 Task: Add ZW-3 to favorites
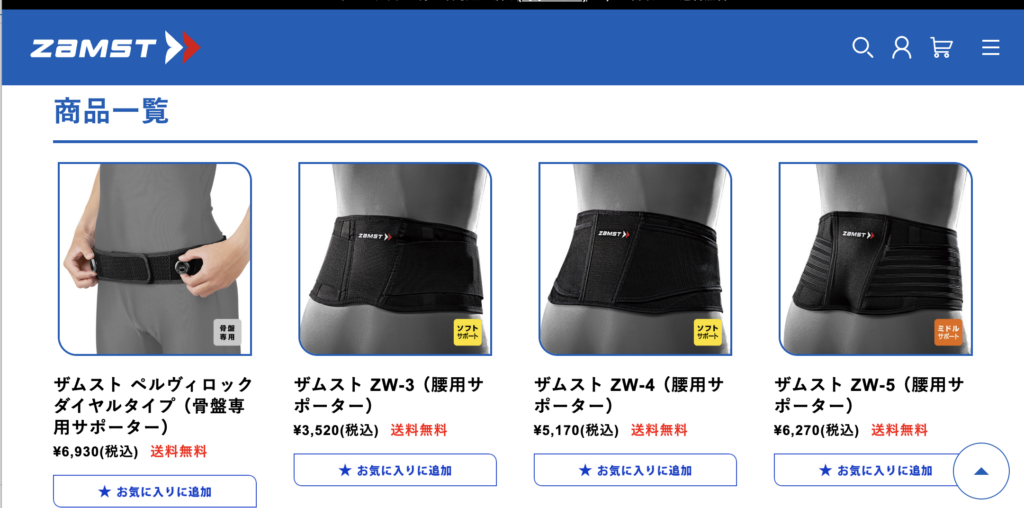pyautogui.click(x=395, y=470)
